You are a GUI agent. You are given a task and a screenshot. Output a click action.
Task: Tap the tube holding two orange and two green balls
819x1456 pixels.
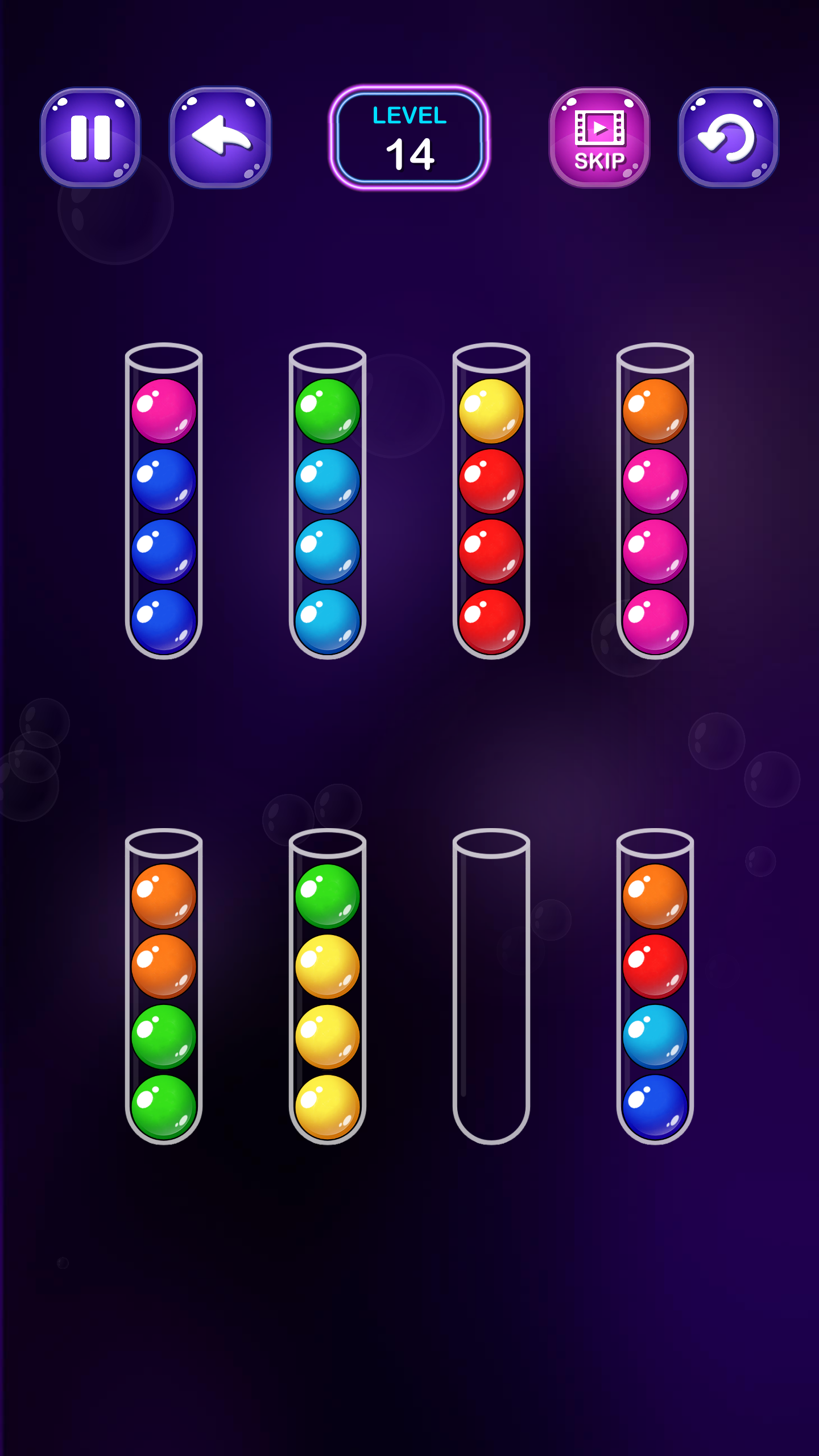(164, 987)
